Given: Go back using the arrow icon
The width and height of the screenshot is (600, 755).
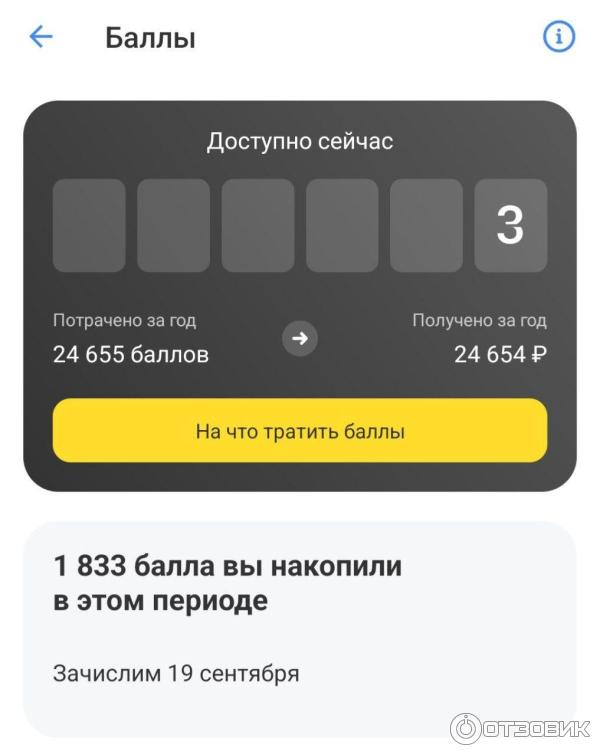Looking at the screenshot, I should pos(41,38).
